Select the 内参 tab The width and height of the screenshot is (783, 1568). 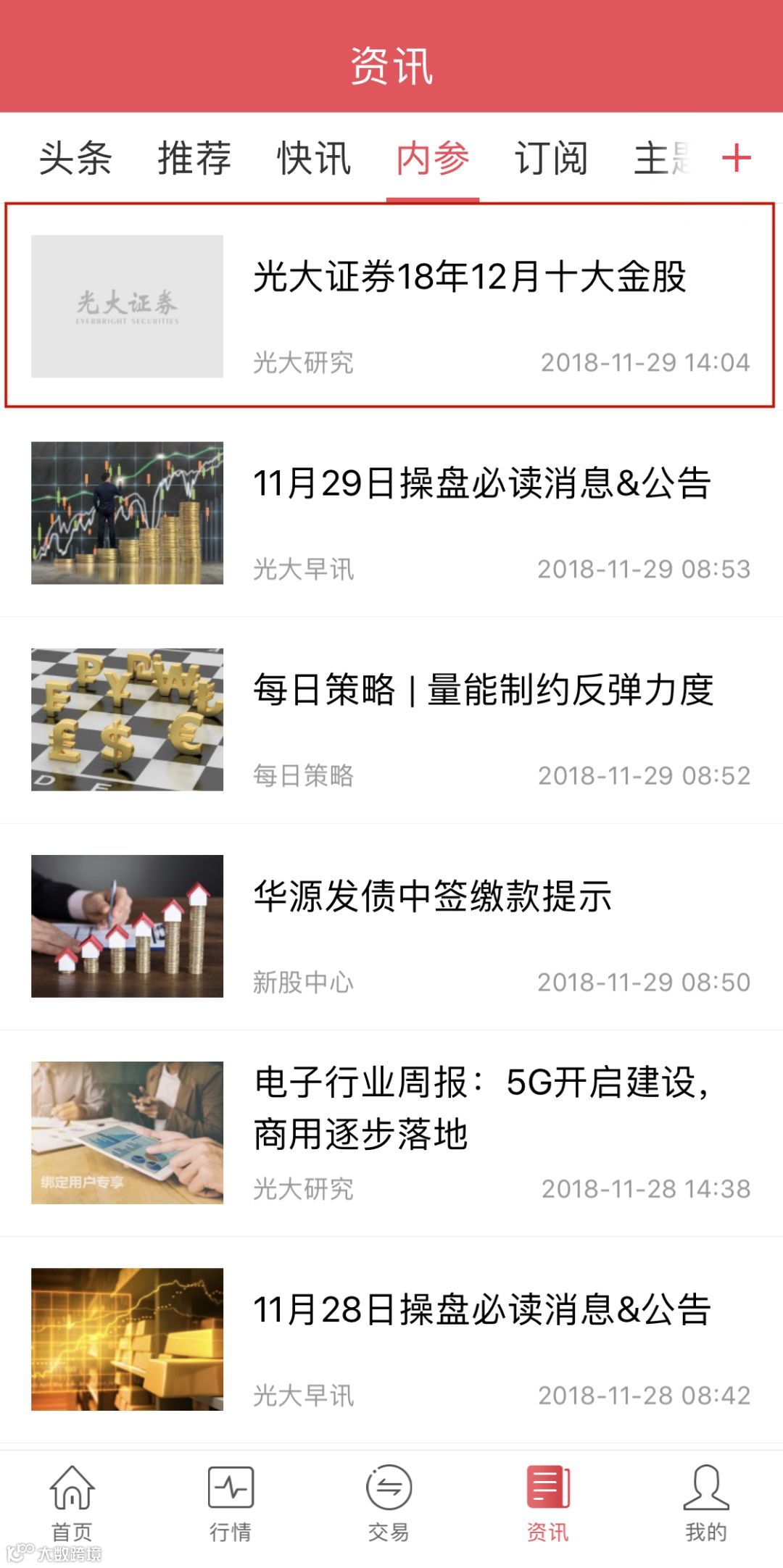tap(432, 158)
